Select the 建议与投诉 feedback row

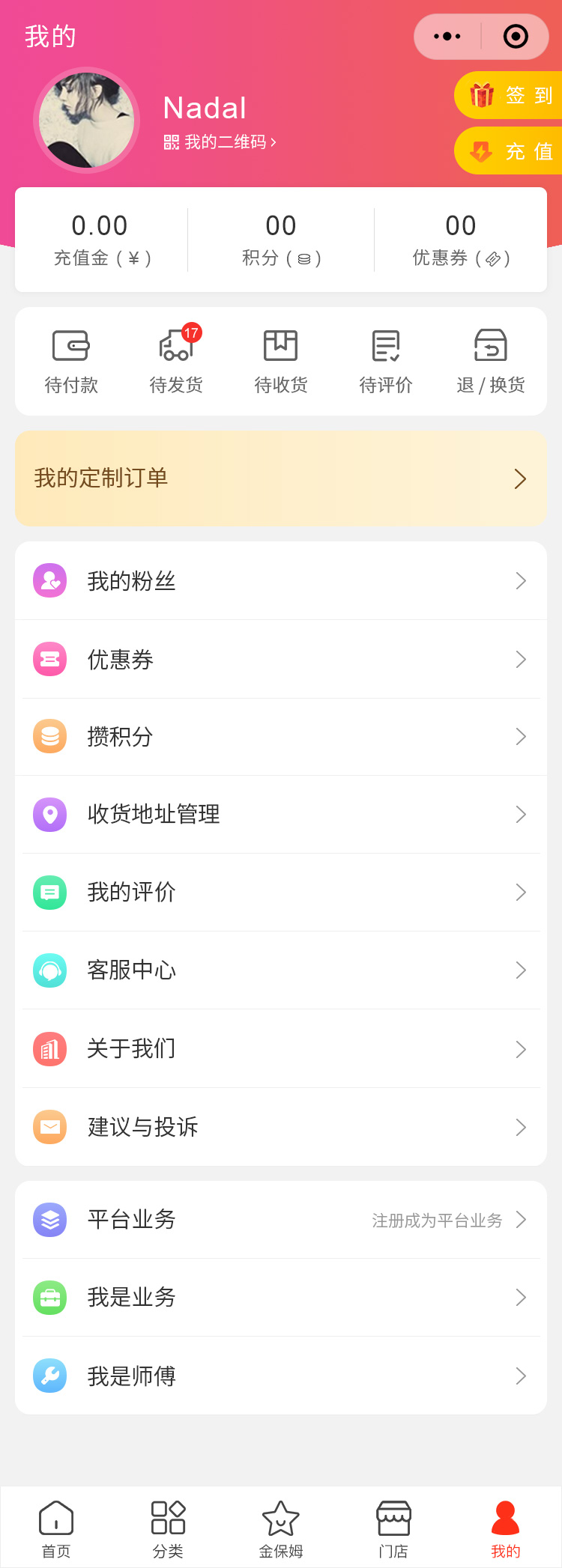point(281,1127)
